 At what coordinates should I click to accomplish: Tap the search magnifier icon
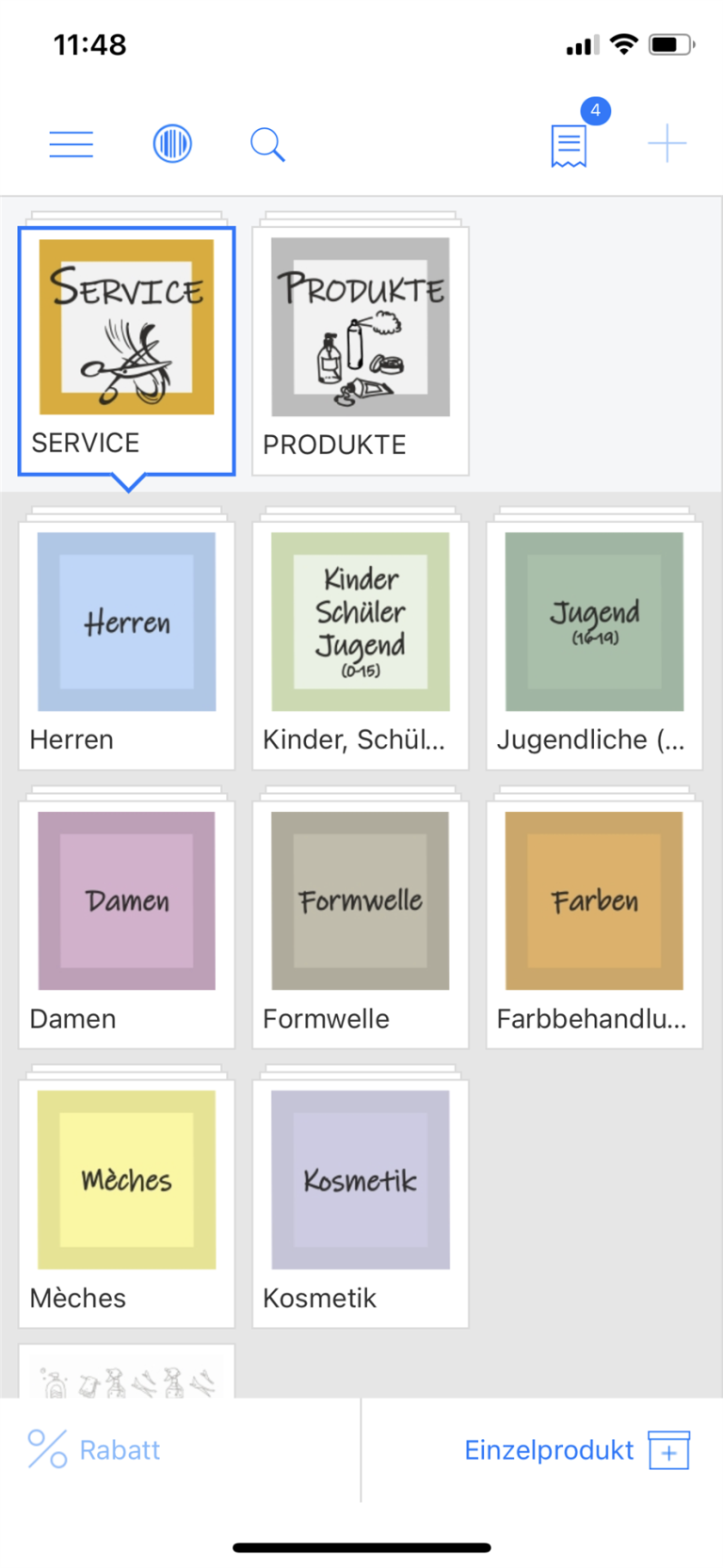(267, 145)
